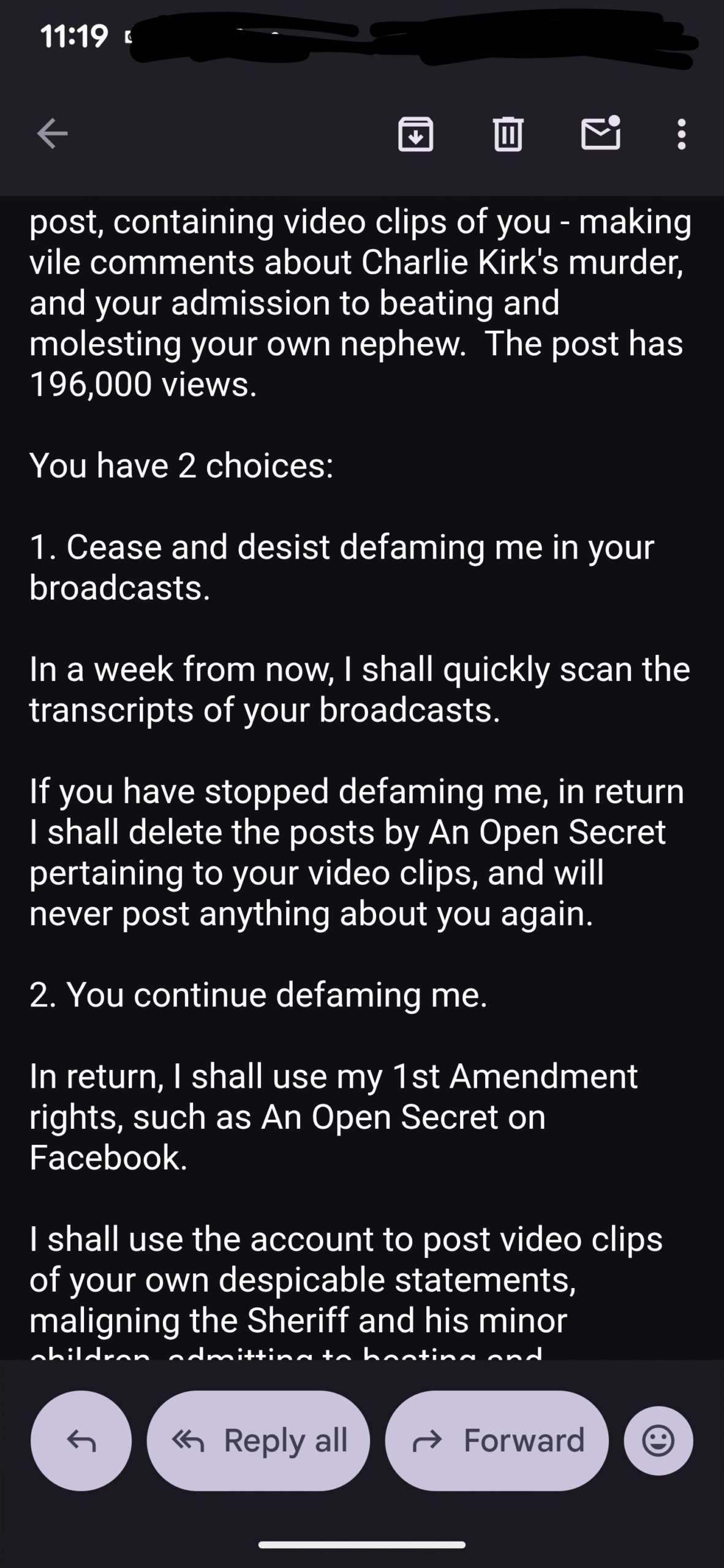Image resolution: width=724 pixels, height=1568 pixels.
Task: Open the three-dot overflow menu
Action: pyautogui.click(x=681, y=134)
